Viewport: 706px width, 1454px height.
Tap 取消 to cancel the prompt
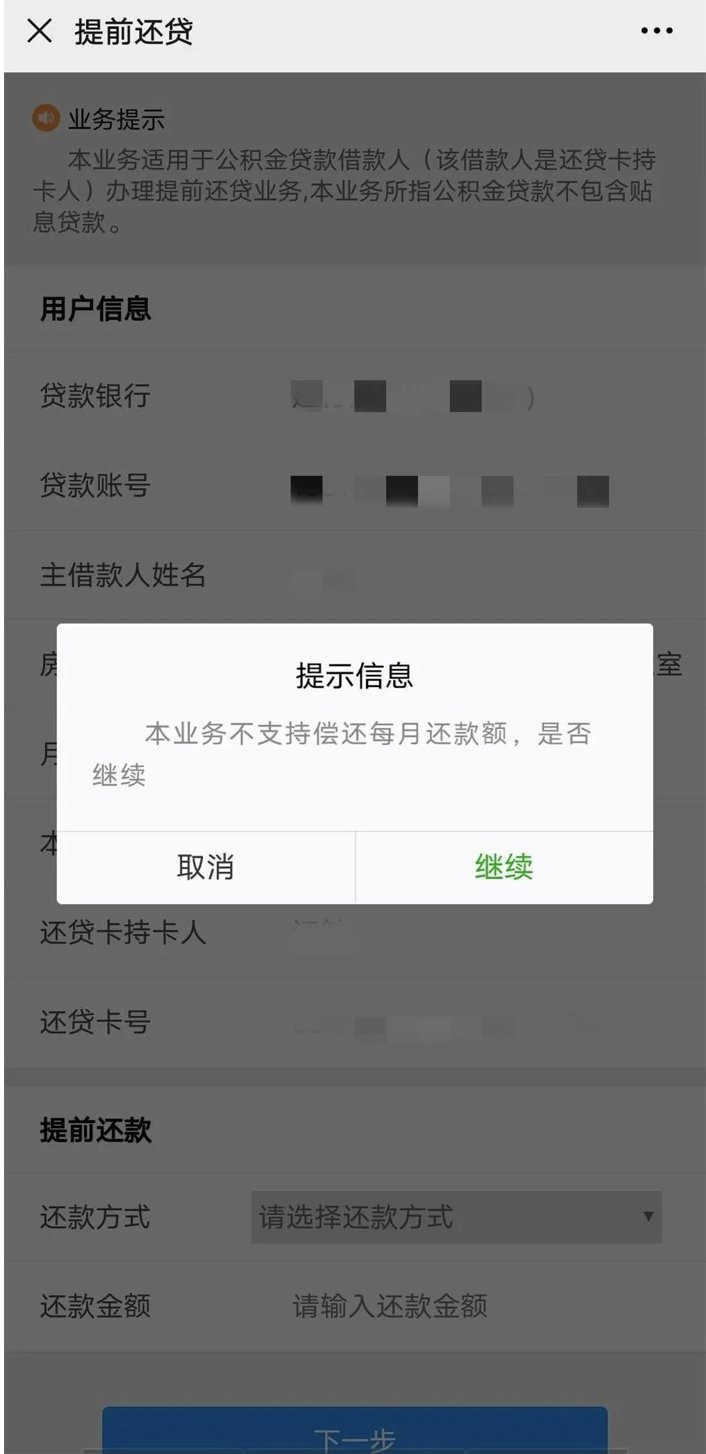click(x=205, y=867)
